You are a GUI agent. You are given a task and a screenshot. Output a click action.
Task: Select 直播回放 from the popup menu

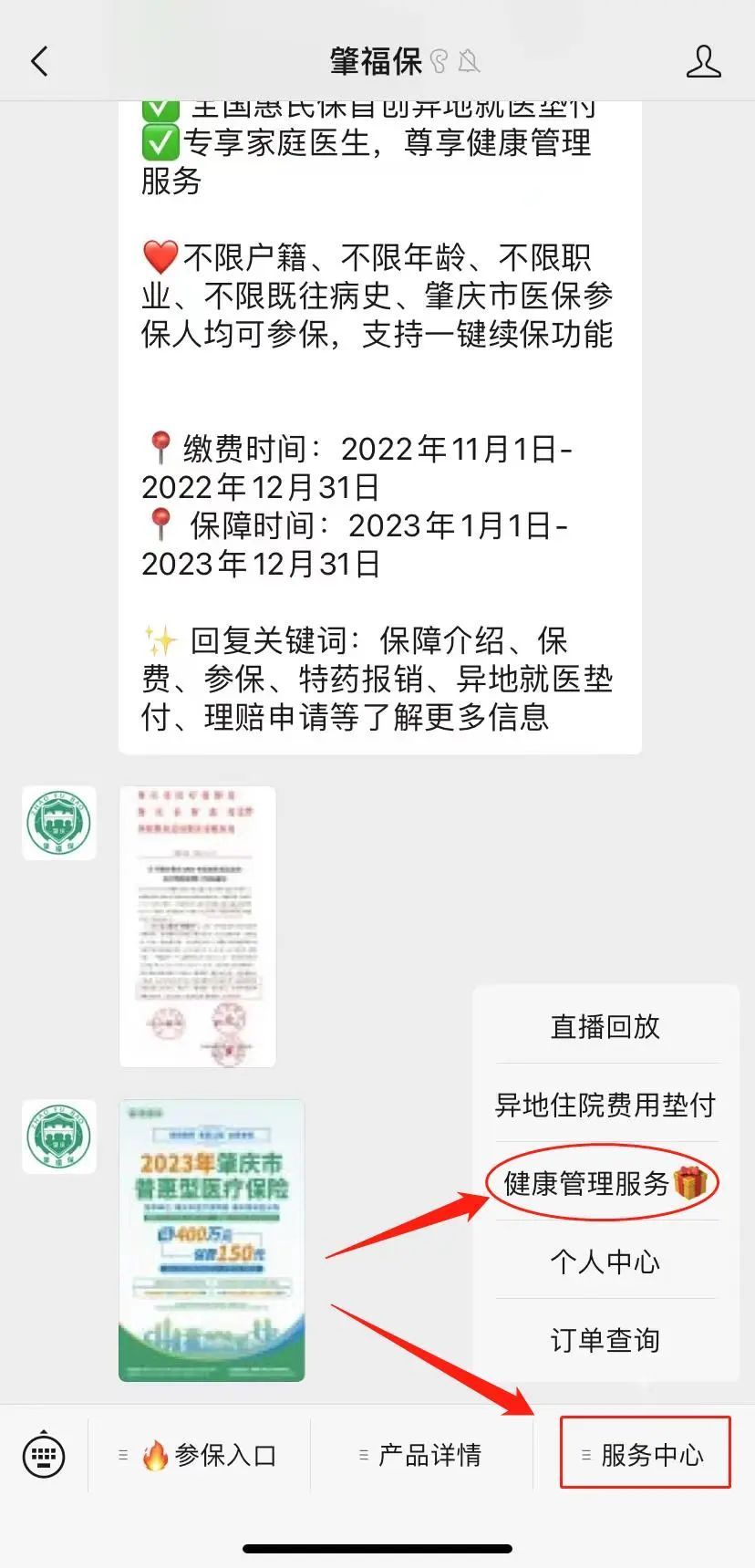pos(605,1026)
